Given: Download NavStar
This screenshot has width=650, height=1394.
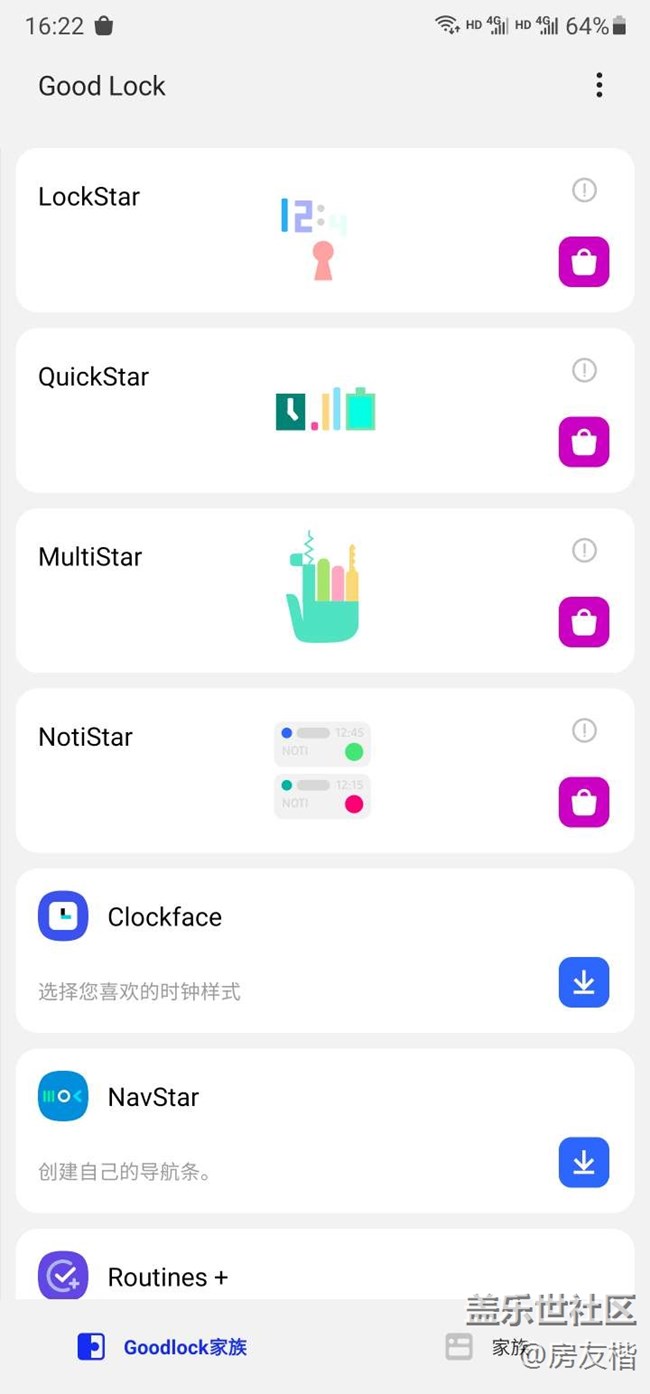Looking at the screenshot, I should coord(583,1162).
